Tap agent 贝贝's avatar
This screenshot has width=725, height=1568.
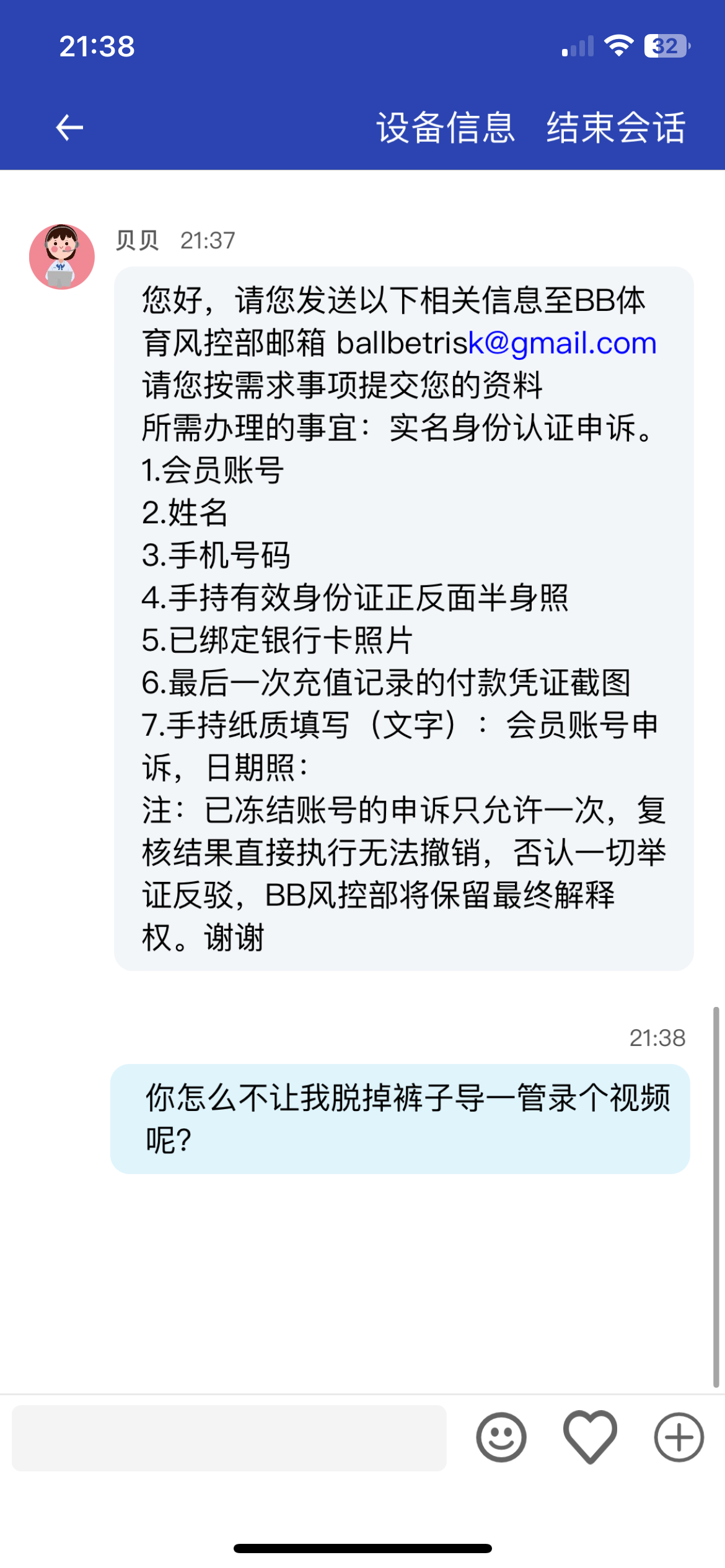62,257
